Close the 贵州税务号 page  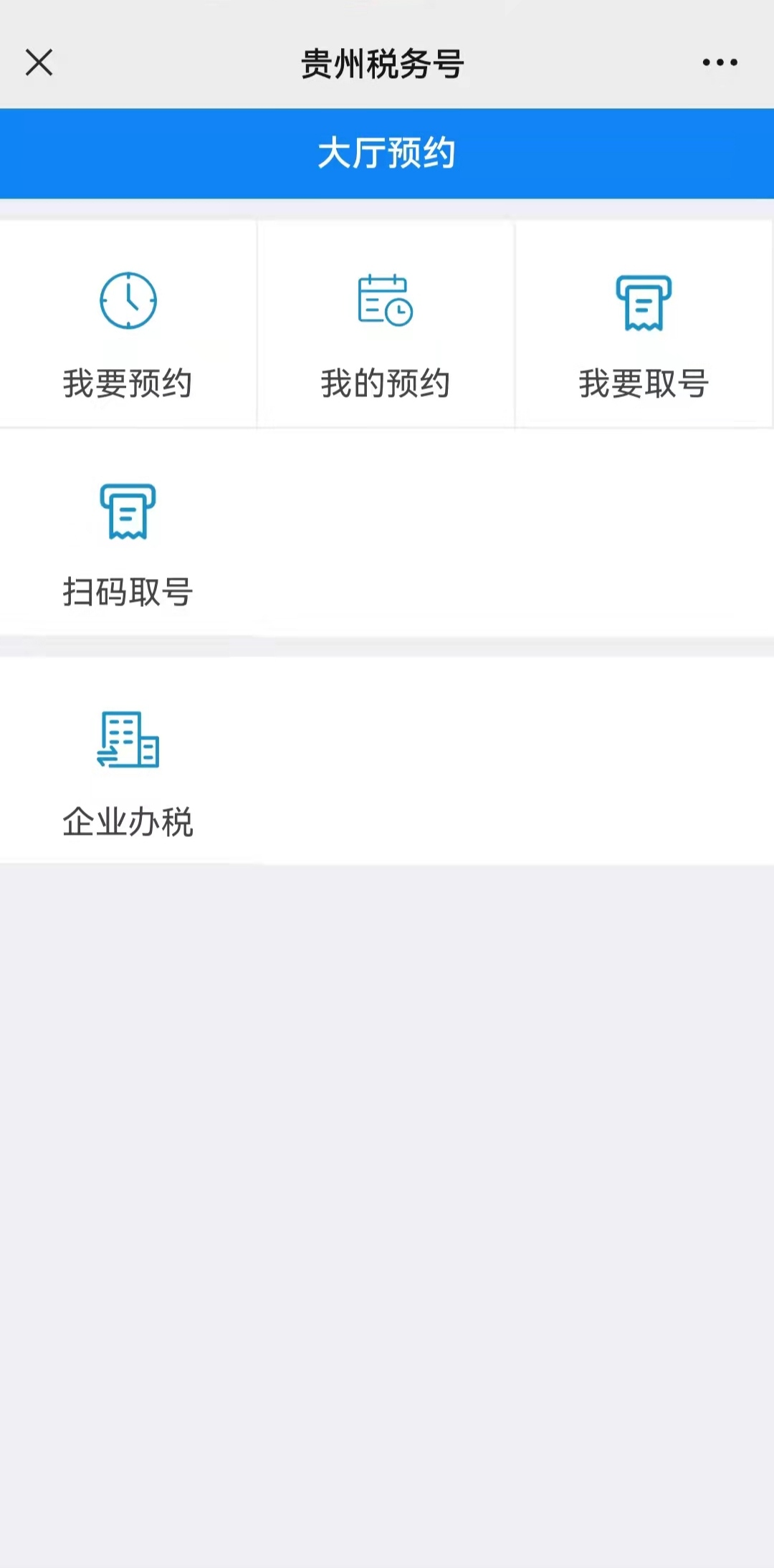(x=39, y=62)
